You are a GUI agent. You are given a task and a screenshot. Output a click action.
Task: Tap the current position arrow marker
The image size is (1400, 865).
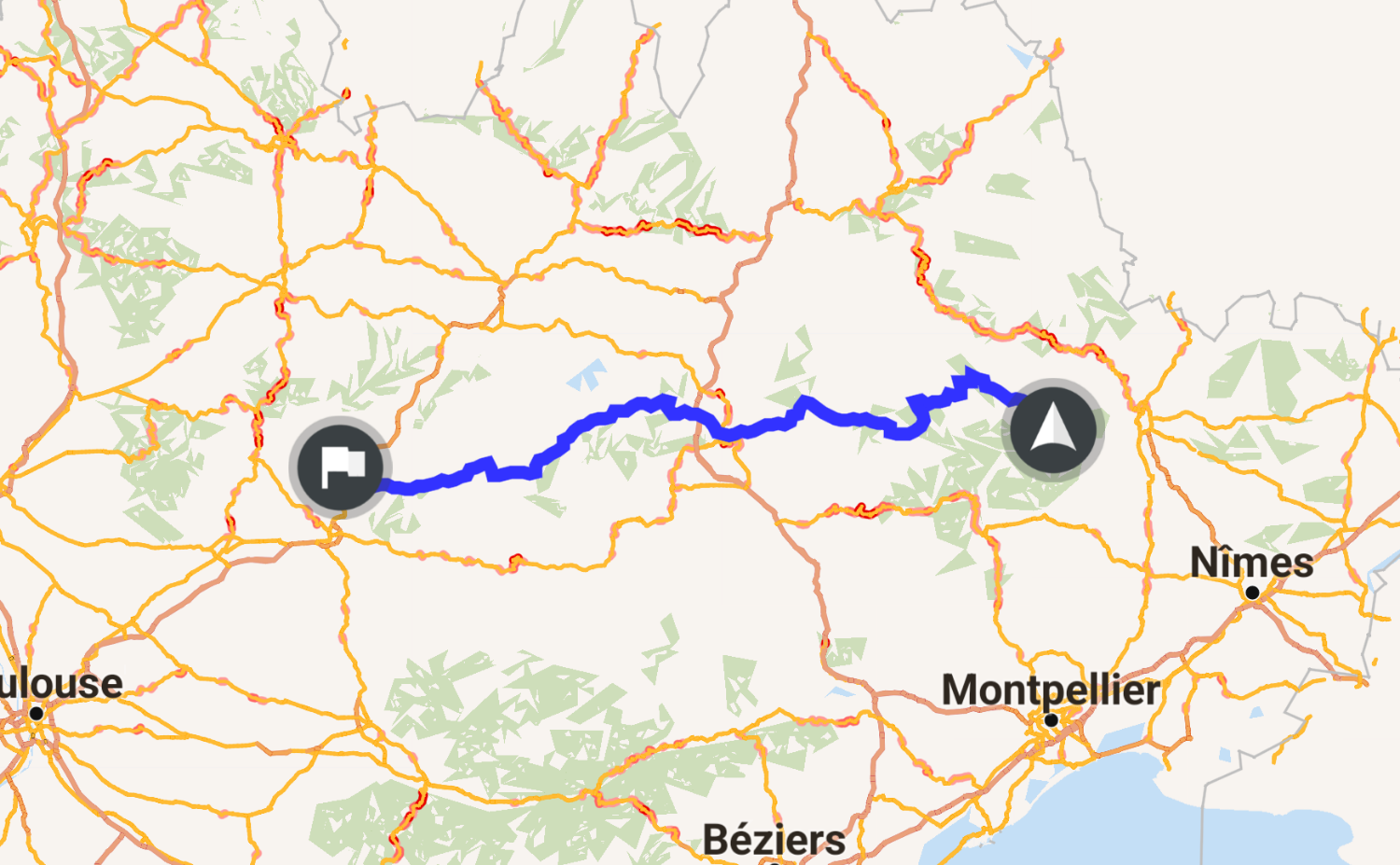[1054, 430]
